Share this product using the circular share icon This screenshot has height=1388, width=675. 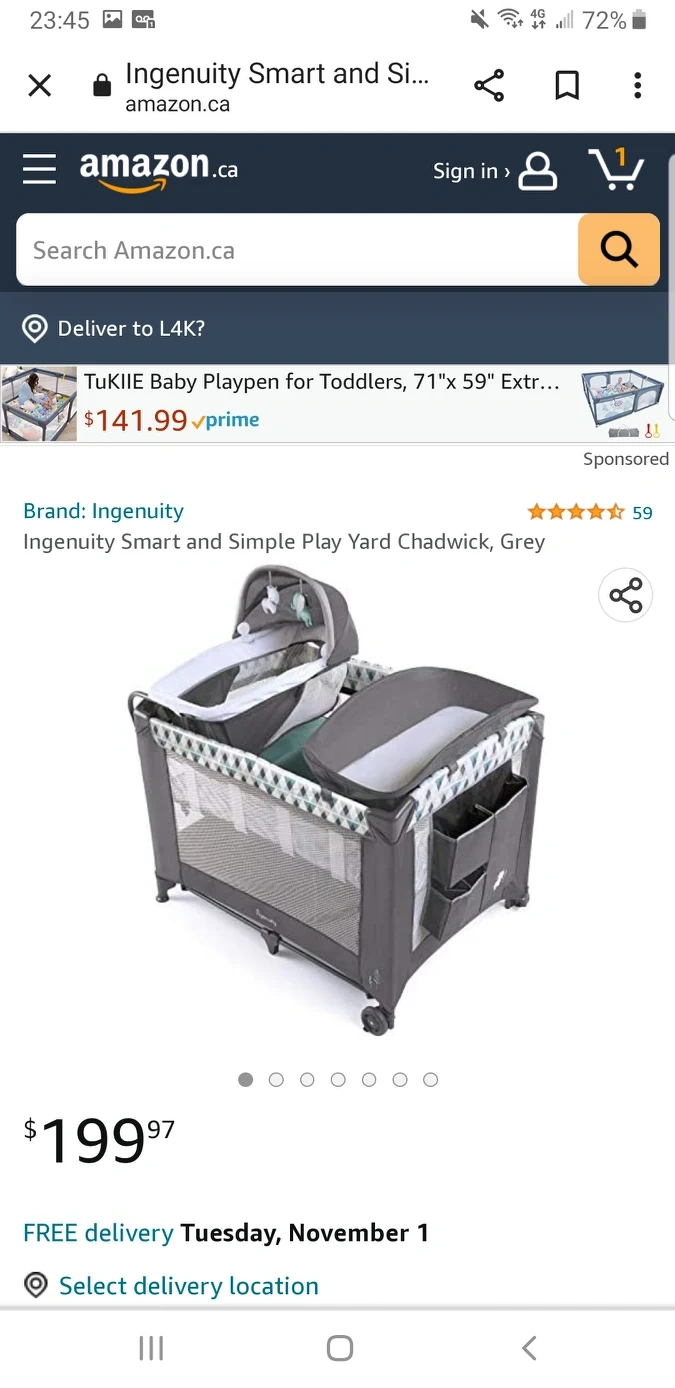626,596
